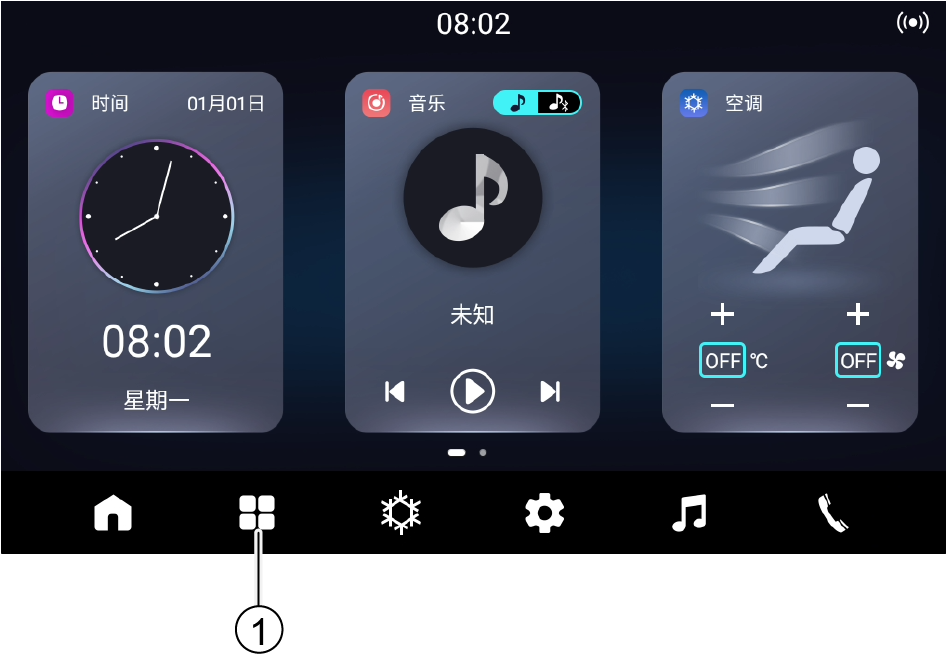Open the 空调 air conditioning card
This screenshot has width=946, height=657.
(790, 200)
